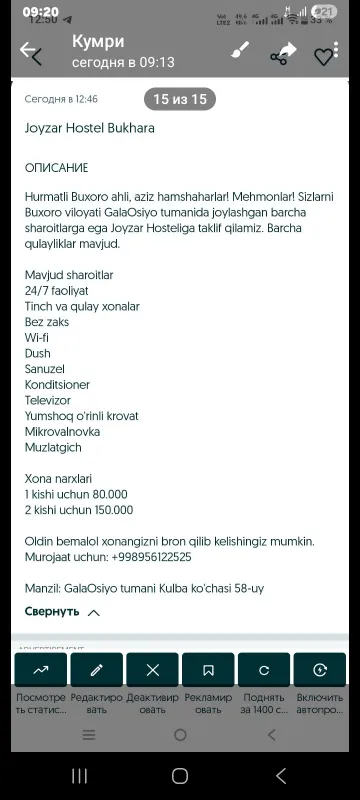Go back from the Кумри media viewer

point(27,49)
